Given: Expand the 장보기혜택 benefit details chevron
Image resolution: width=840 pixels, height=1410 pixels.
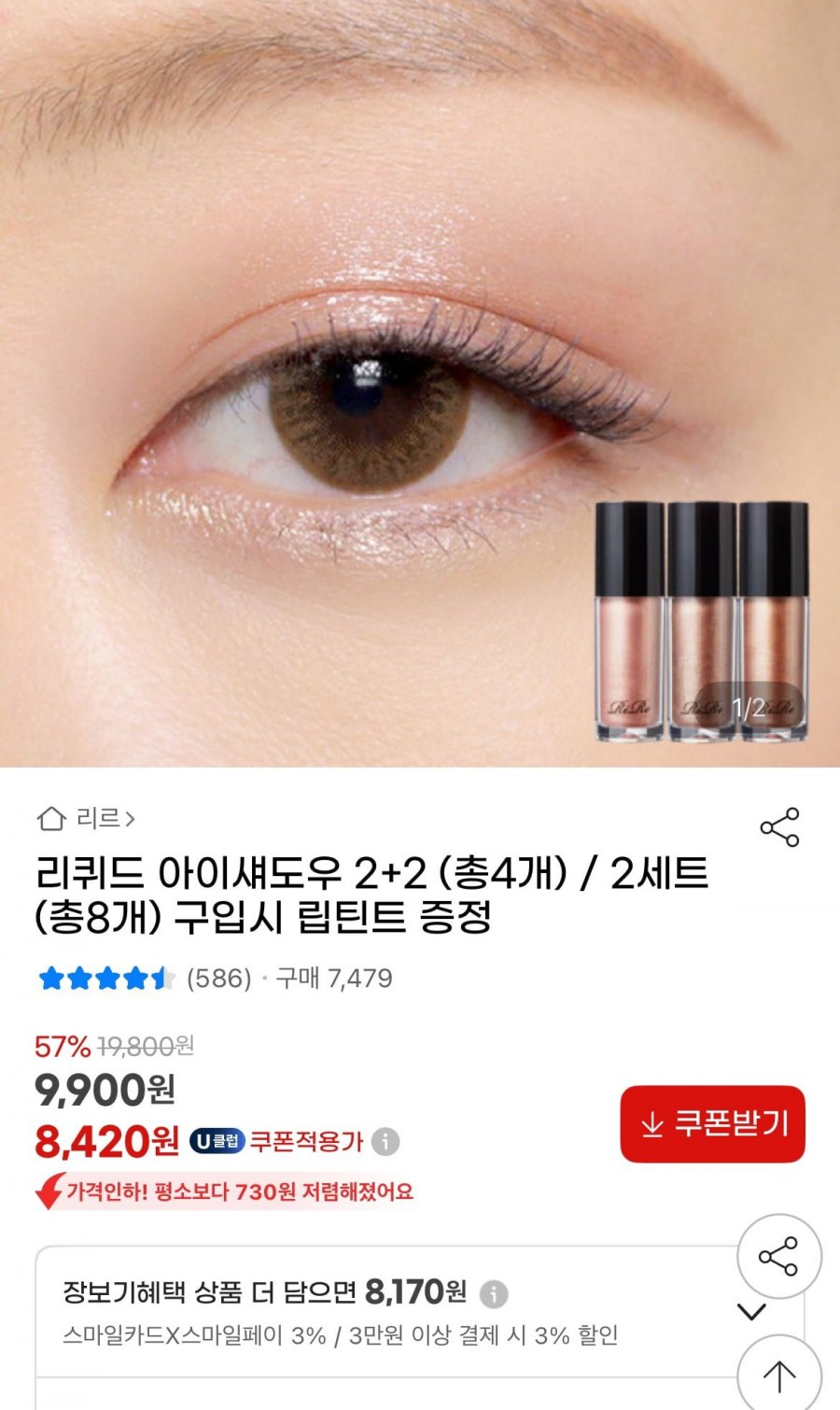Looking at the screenshot, I should [x=752, y=1312].
